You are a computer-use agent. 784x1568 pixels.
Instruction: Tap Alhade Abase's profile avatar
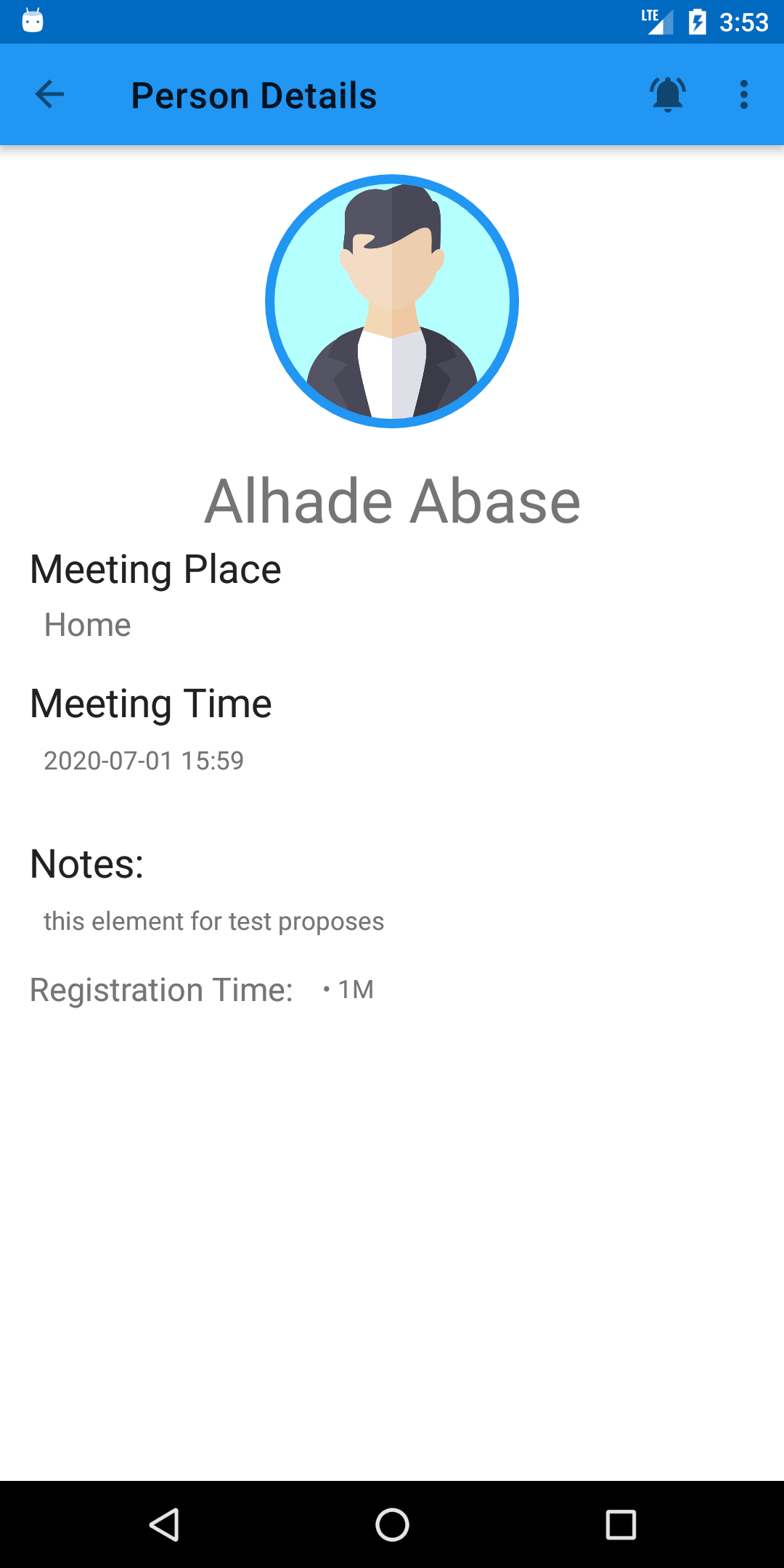tap(392, 301)
